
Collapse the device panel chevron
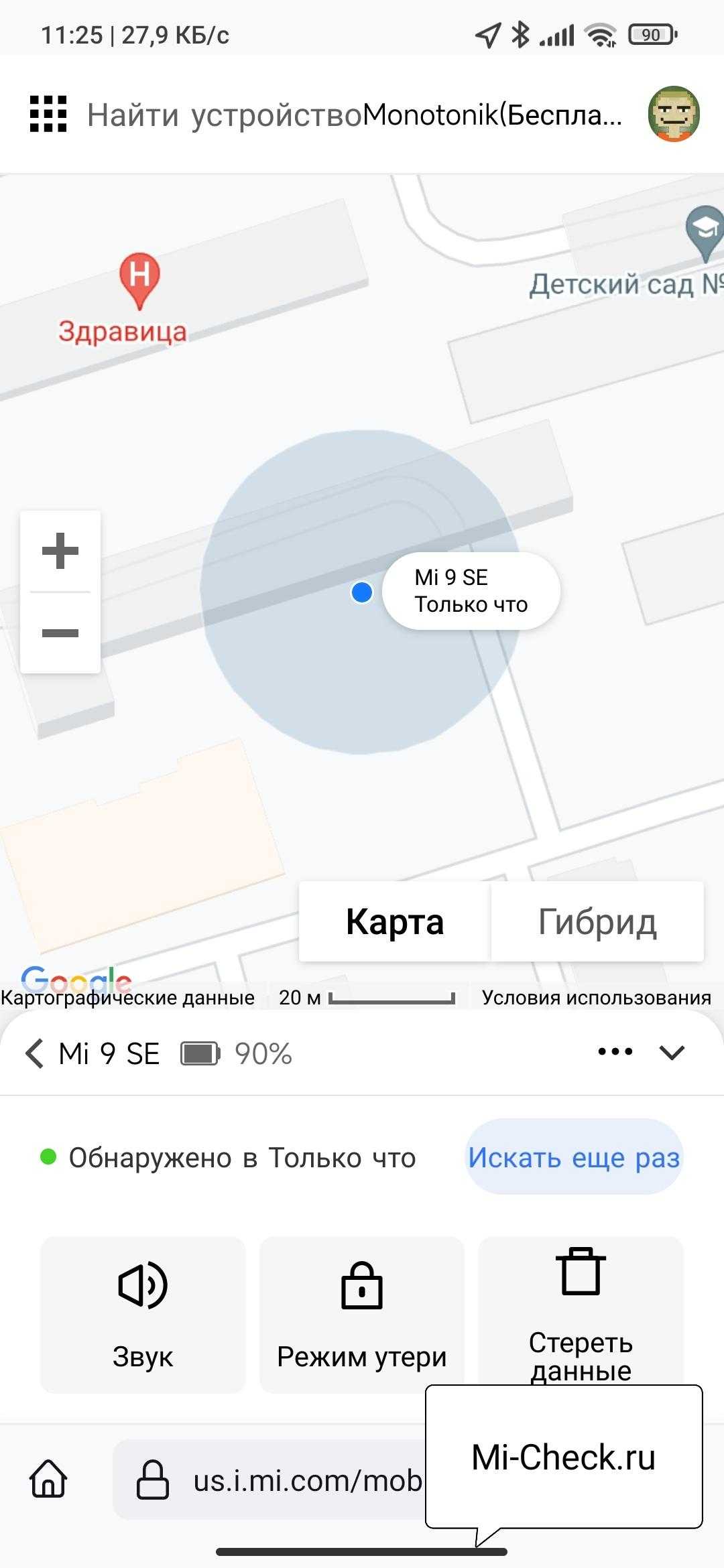(x=672, y=1053)
